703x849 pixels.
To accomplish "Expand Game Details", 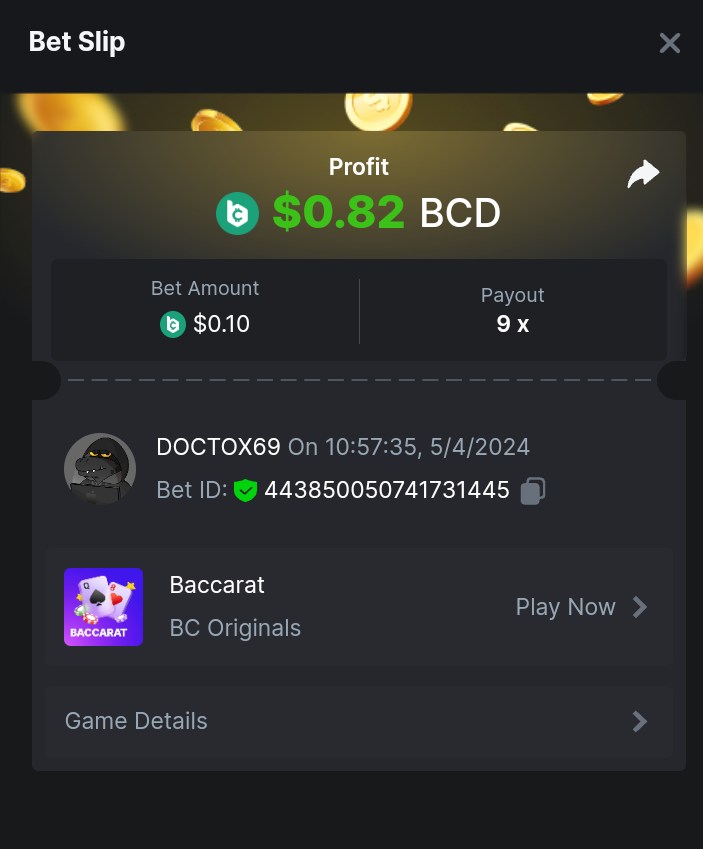I will [358, 721].
